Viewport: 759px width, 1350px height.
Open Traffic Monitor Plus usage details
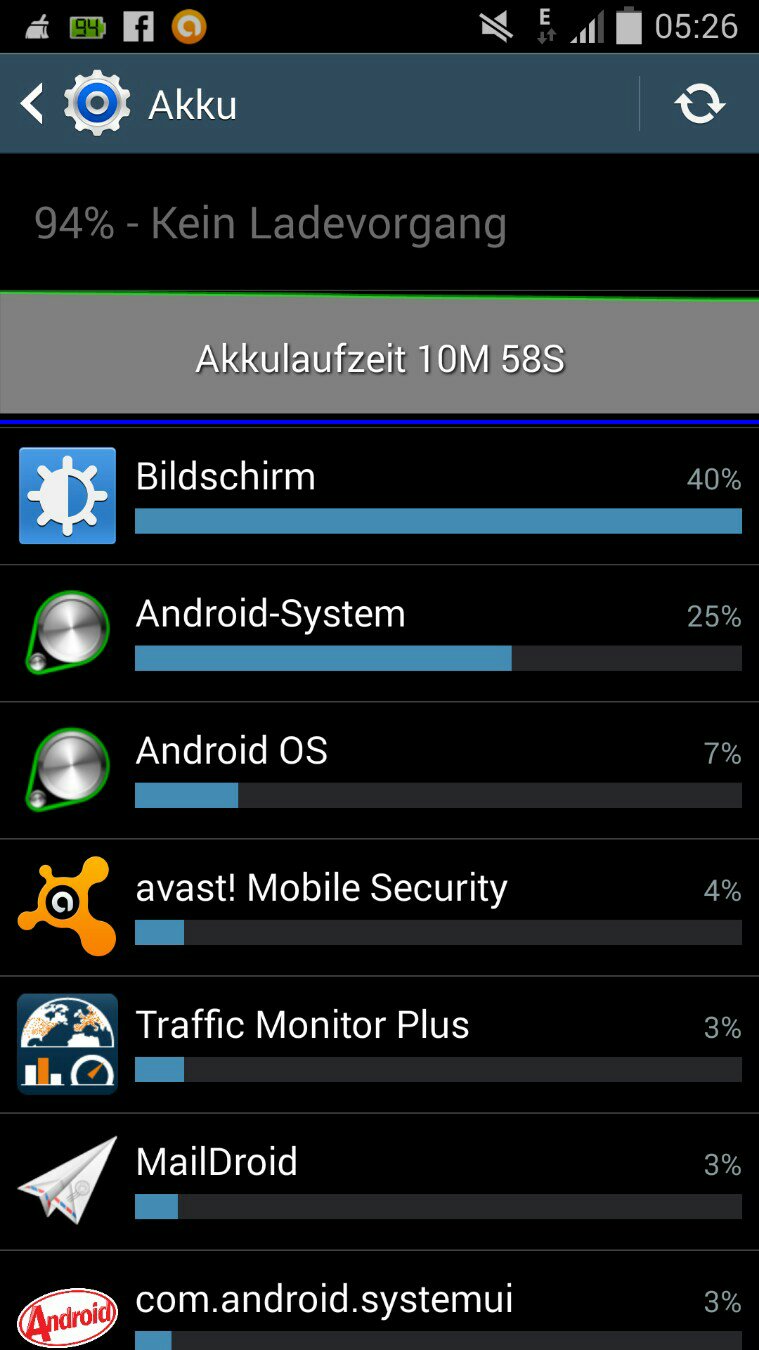(379, 1044)
